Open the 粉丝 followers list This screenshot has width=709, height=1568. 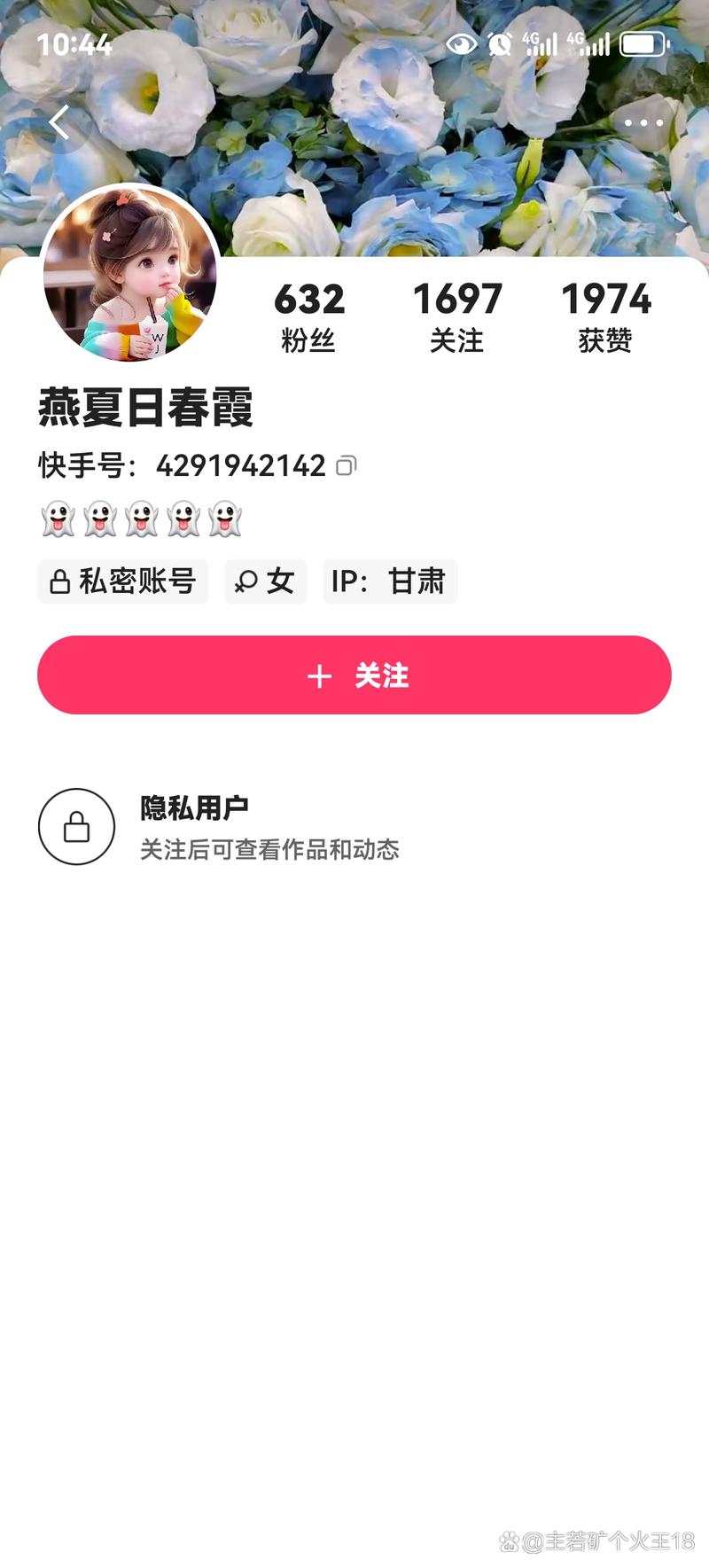[x=308, y=316]
